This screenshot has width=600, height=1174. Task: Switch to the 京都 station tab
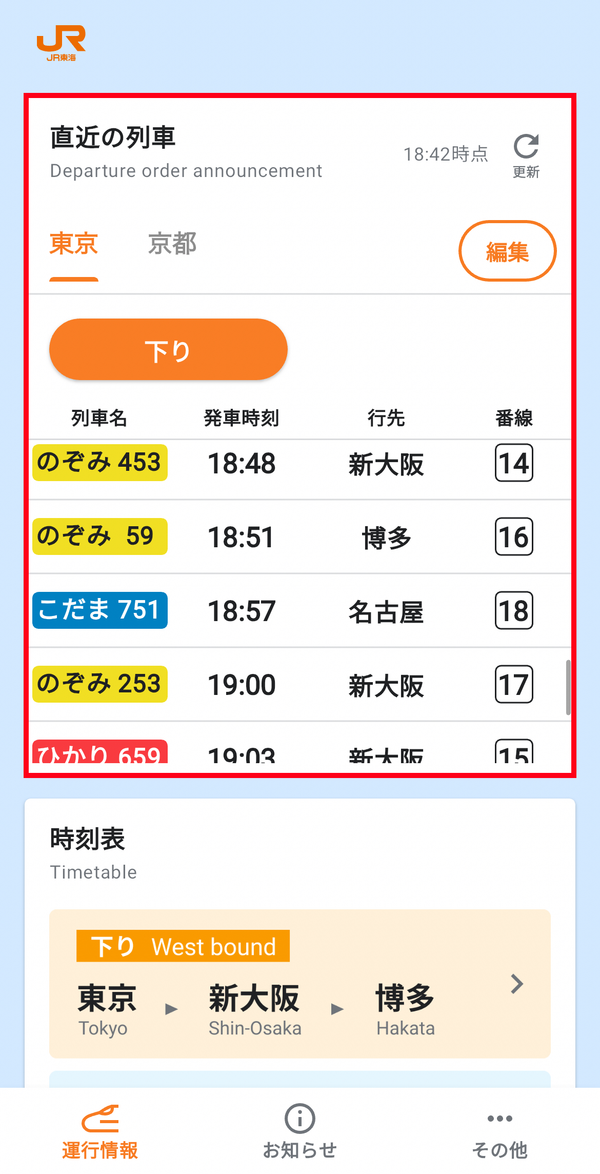click(172, 244)
